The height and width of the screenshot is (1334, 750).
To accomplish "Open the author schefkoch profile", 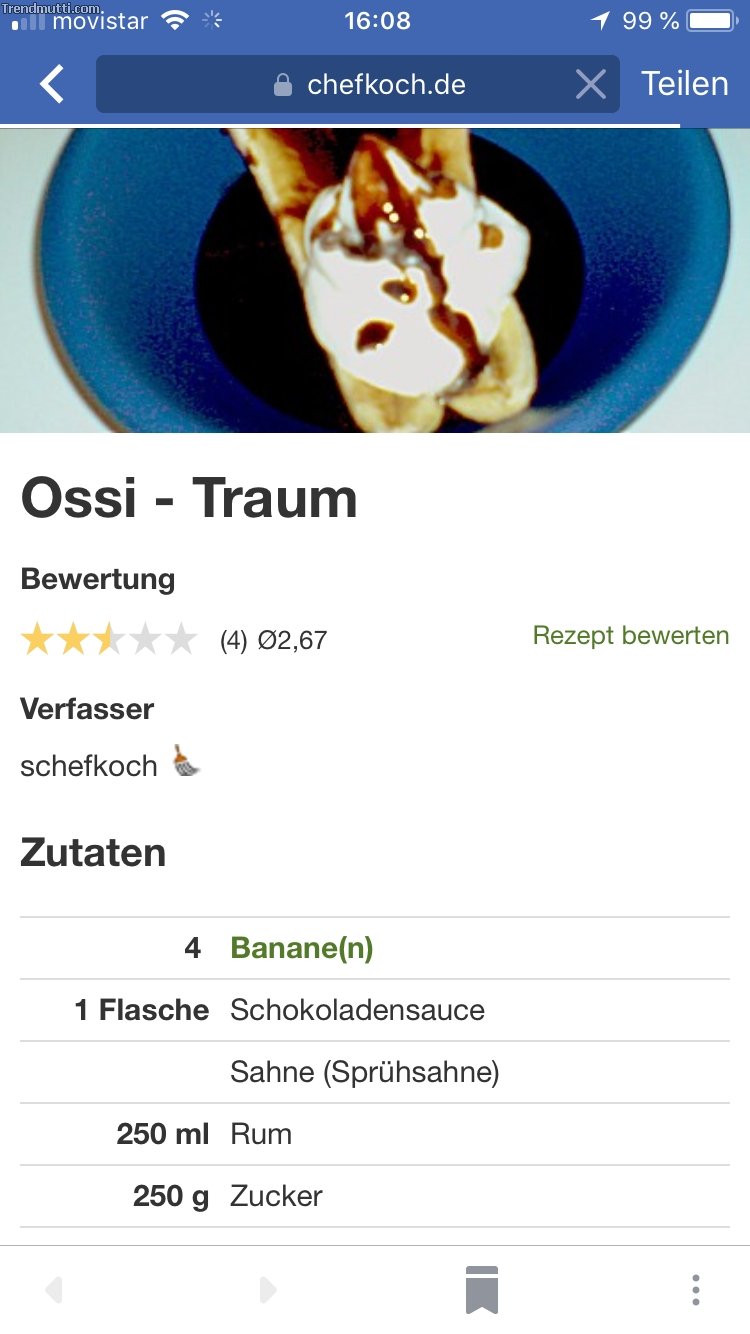I will point(89,766).
